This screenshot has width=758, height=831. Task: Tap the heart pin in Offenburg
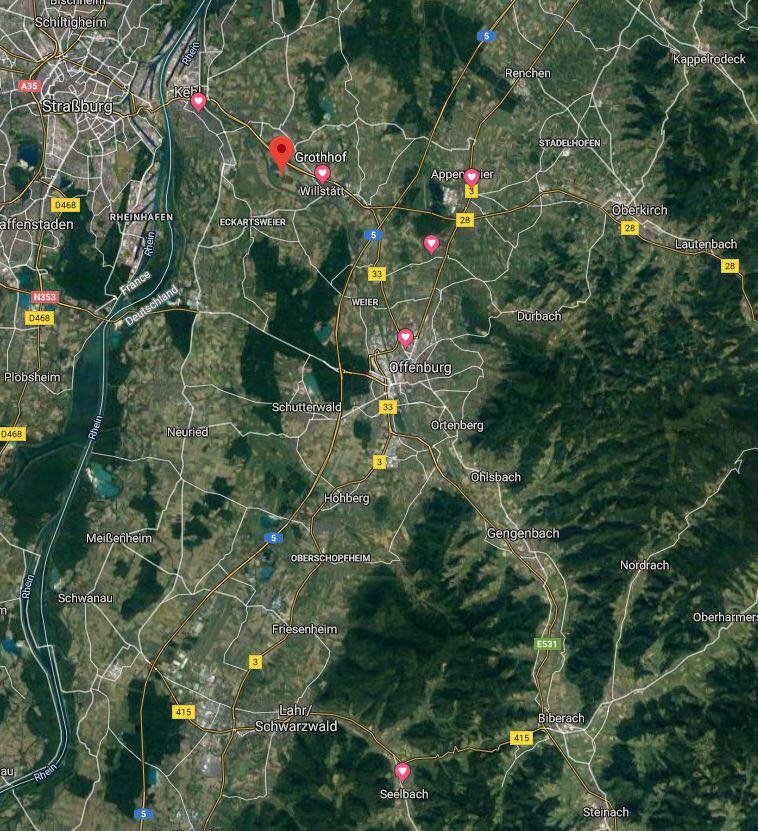click(x=405, y=337)
